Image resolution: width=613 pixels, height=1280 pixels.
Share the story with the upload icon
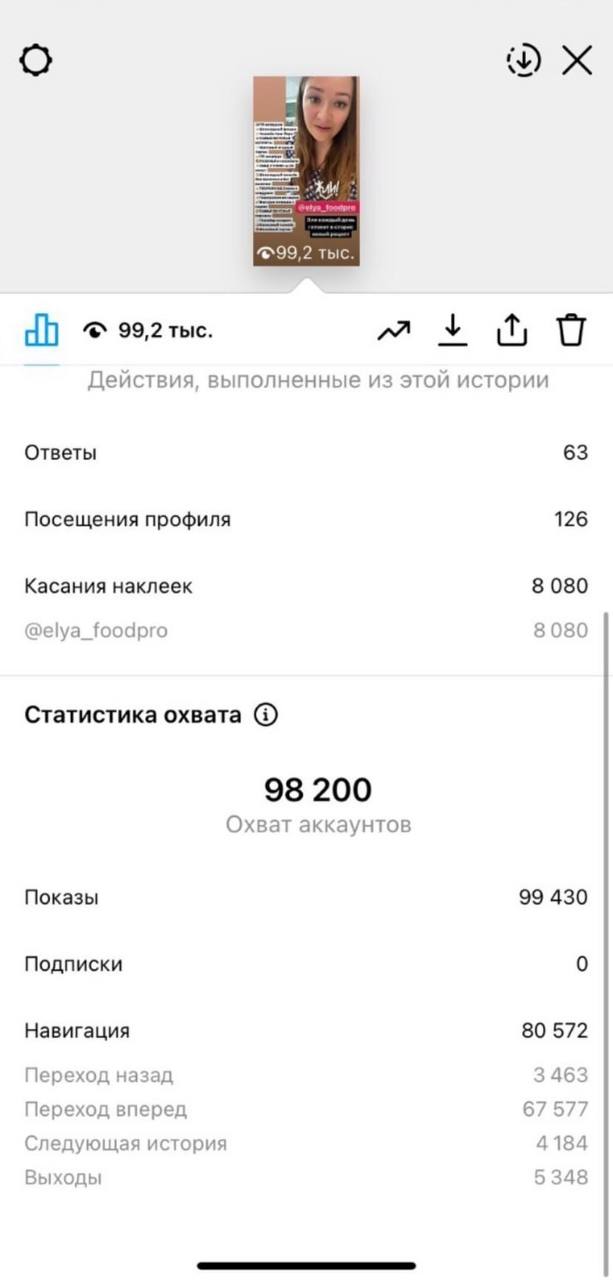click(x=511, y=330)
